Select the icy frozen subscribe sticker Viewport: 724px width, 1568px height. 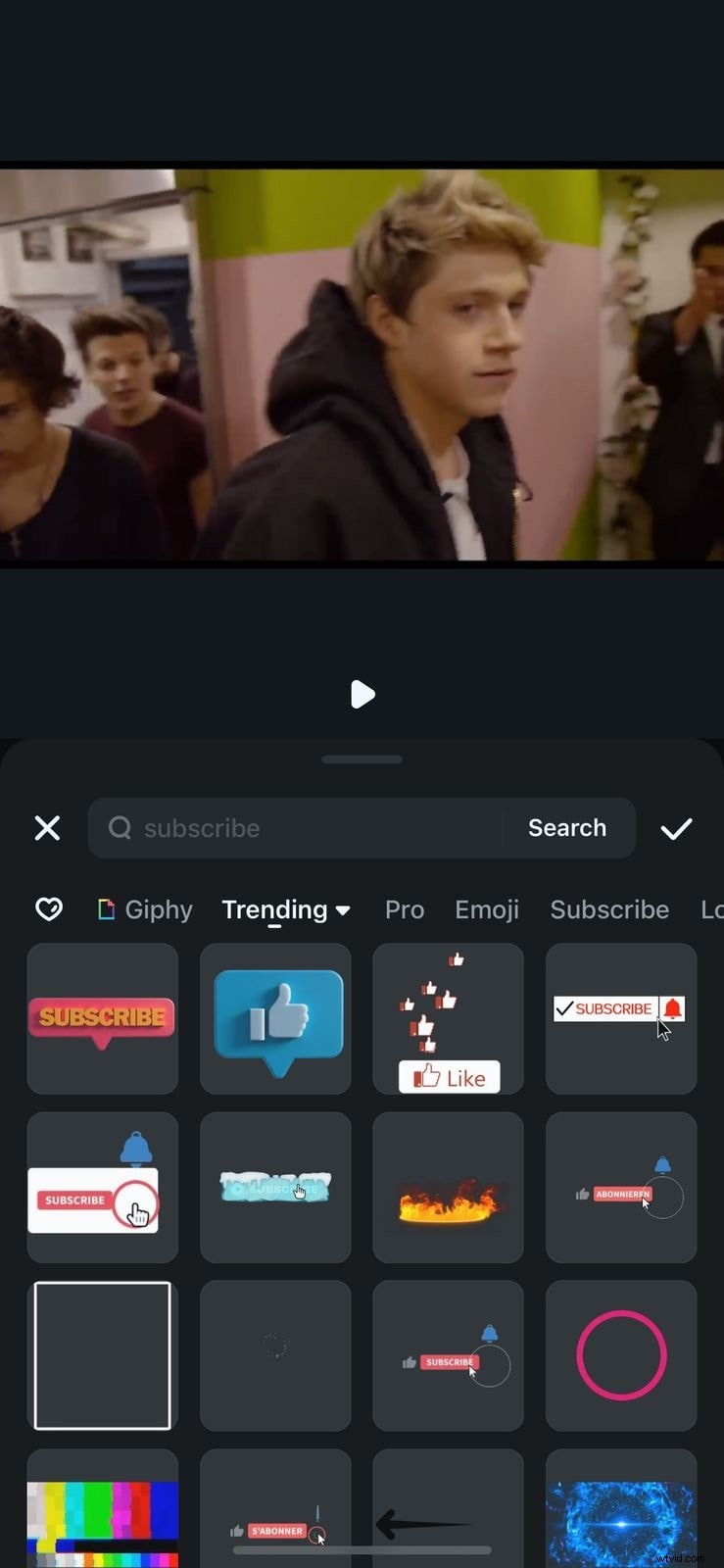[275, 1188]
